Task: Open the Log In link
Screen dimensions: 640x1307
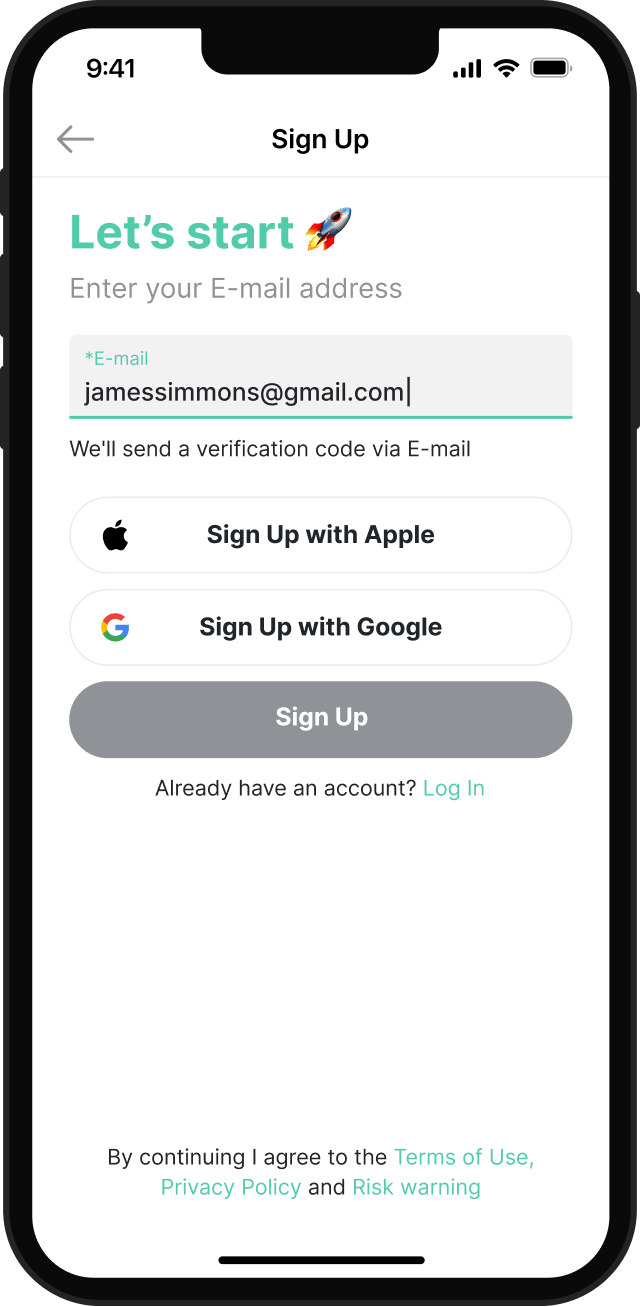Action: click(x=454, y=788)
